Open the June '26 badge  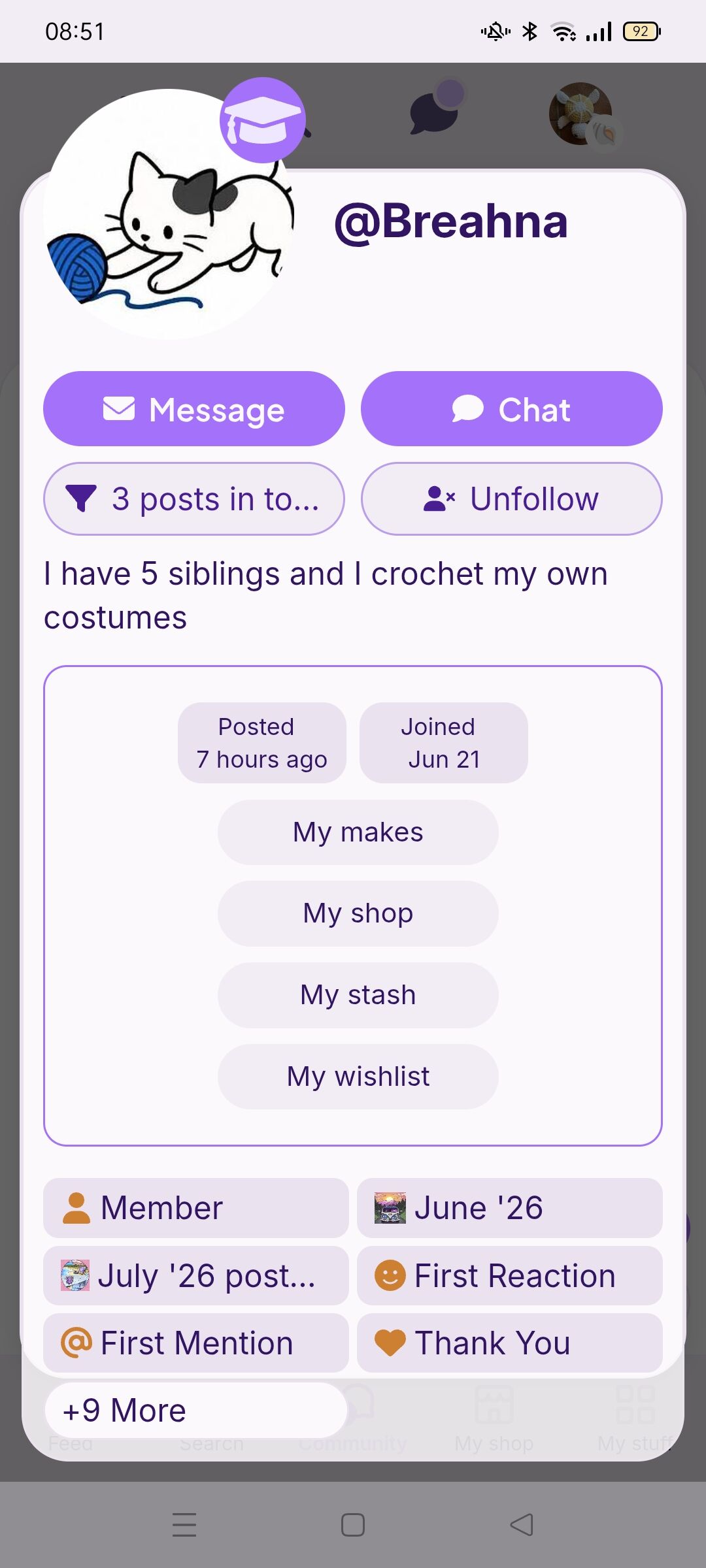click(510, 1208)
